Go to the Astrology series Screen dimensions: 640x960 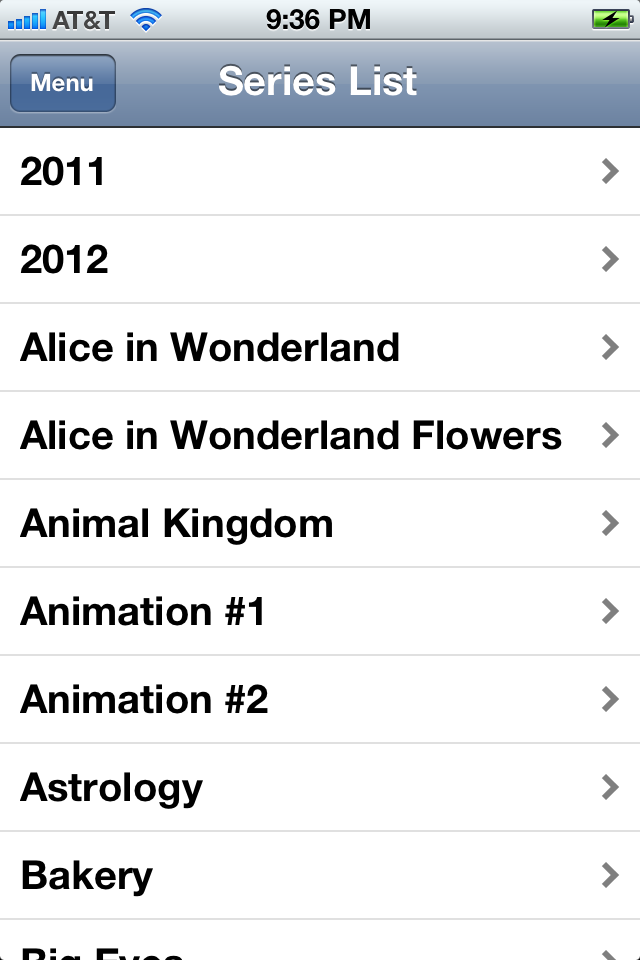coord(320,788)
